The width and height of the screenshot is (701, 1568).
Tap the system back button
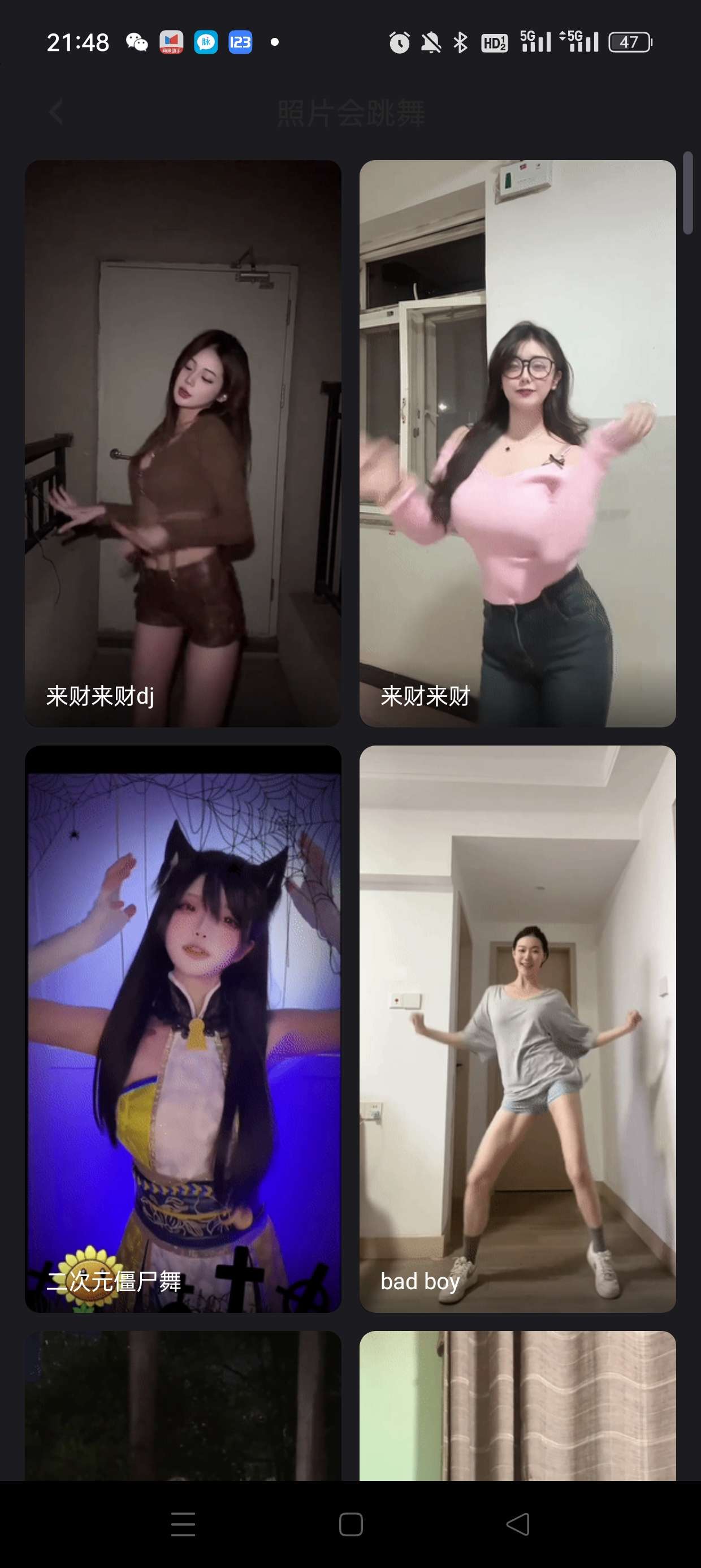517,1524
